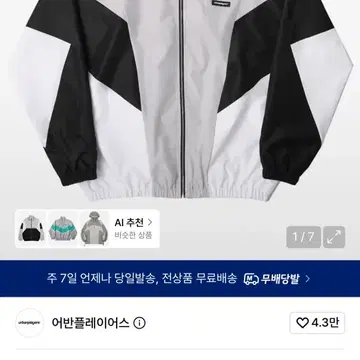Open AI 추천 similar products
This screenshot has width=360, height=360.
click(x=133, y=228)
